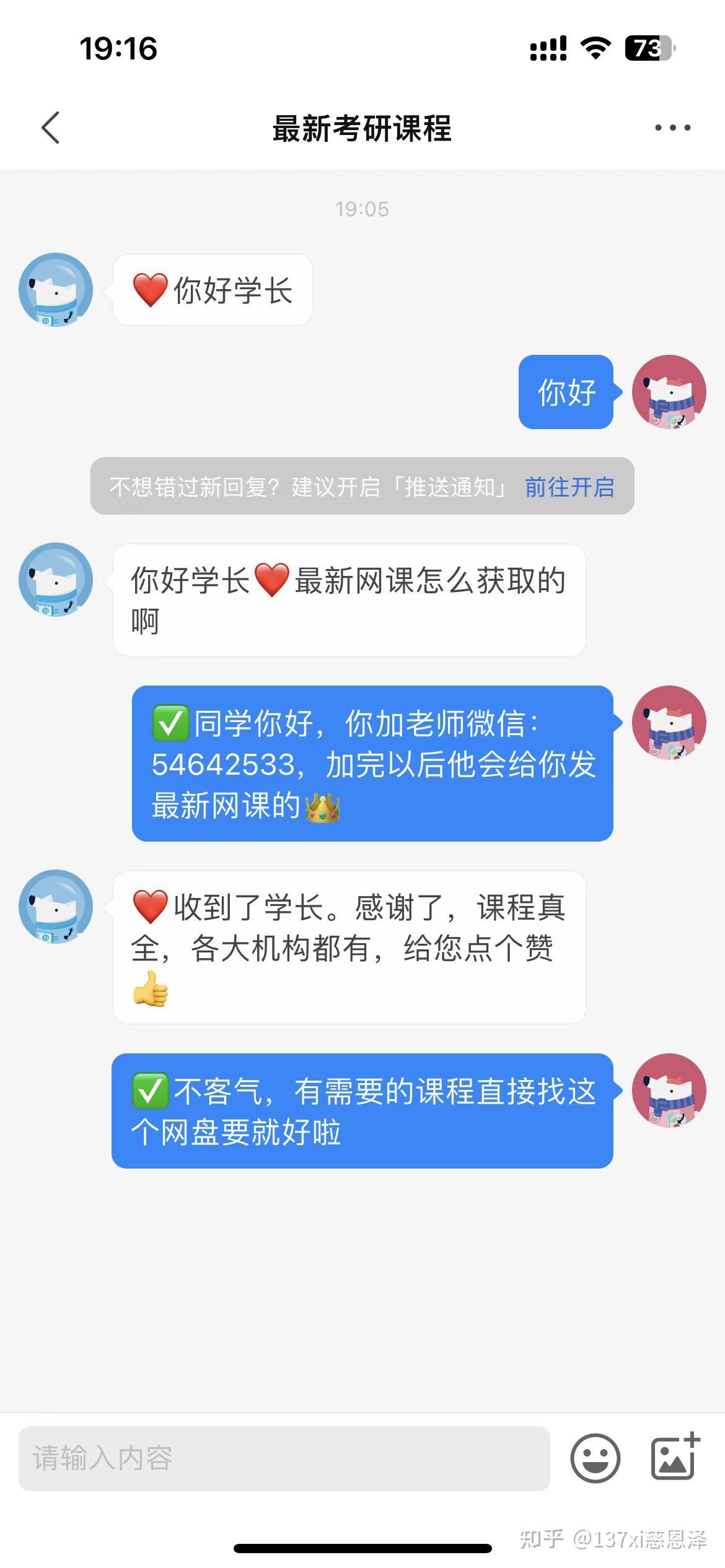This screenshot has width=725, height=1568.
Task: View the blue avatar beside 你好学长 message
Action: (56, 290)
